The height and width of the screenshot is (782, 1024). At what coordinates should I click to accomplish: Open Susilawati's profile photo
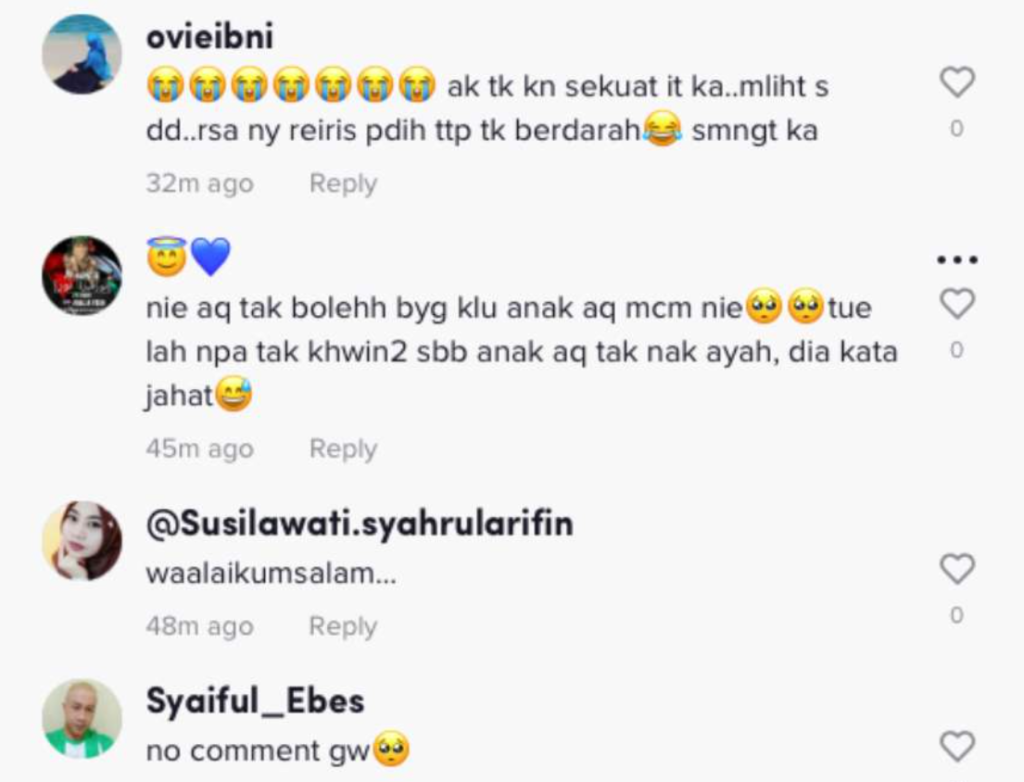81,541
